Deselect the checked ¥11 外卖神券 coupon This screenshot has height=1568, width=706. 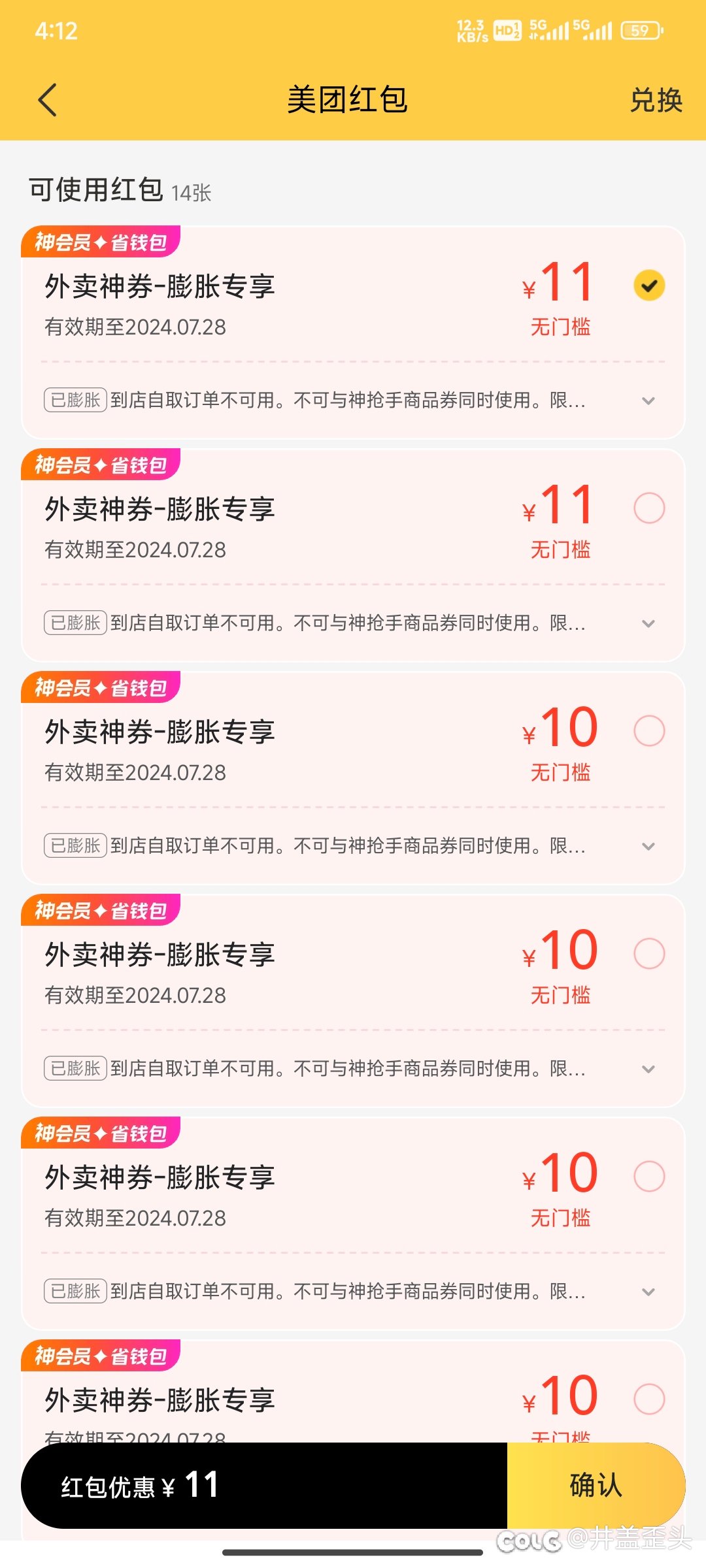[x=649, y=286]
